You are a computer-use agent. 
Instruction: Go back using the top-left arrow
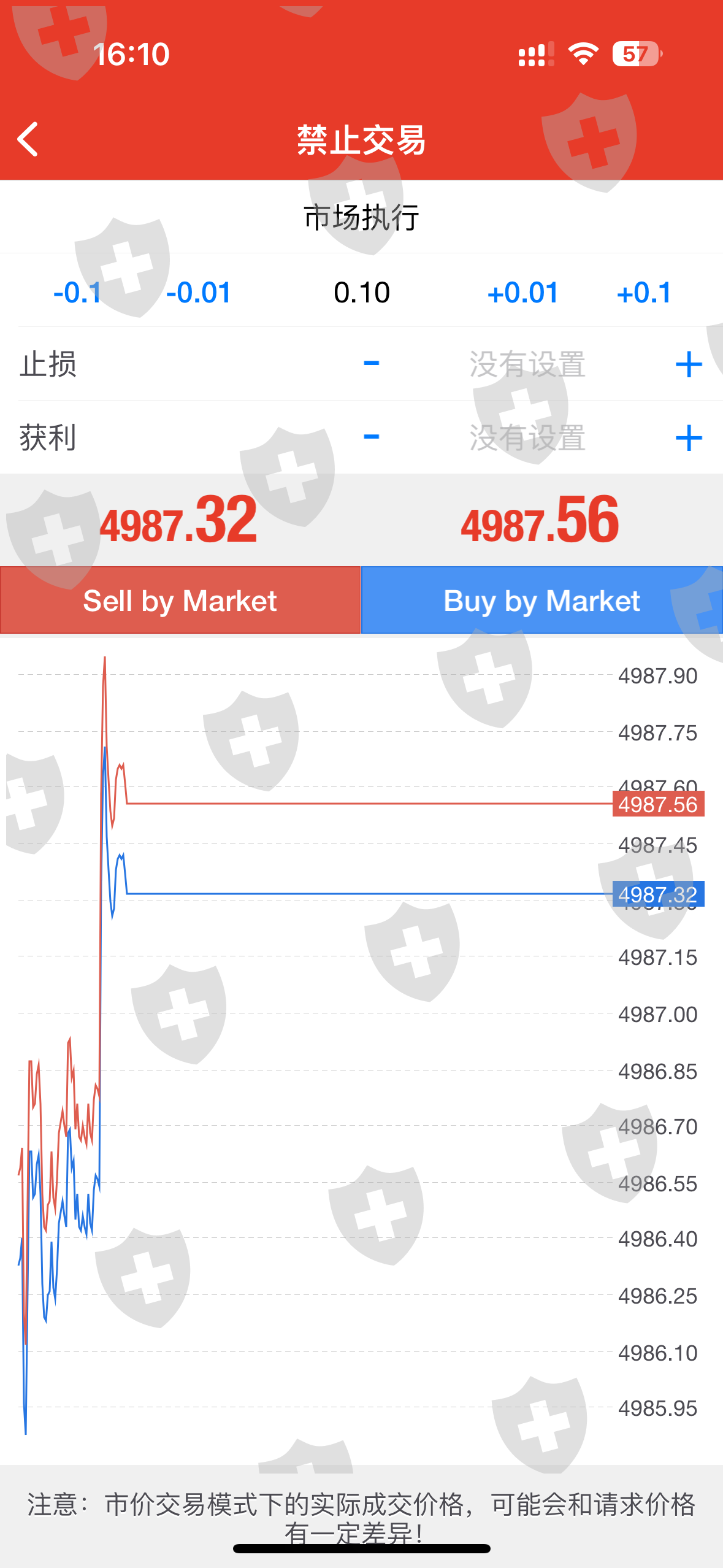(x=28, y=139)
